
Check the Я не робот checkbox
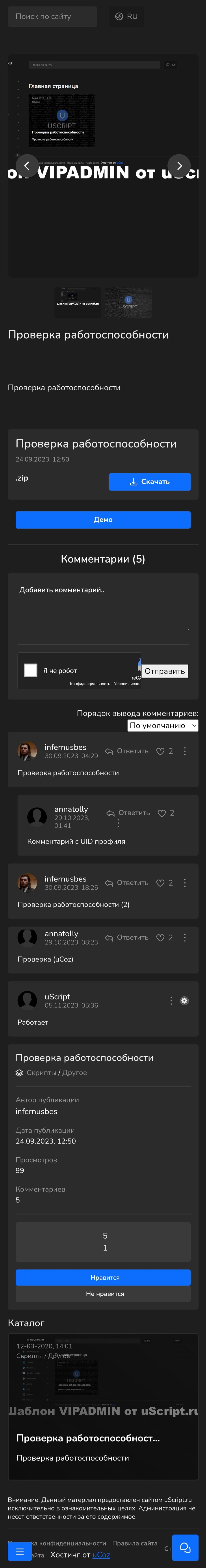30,670
